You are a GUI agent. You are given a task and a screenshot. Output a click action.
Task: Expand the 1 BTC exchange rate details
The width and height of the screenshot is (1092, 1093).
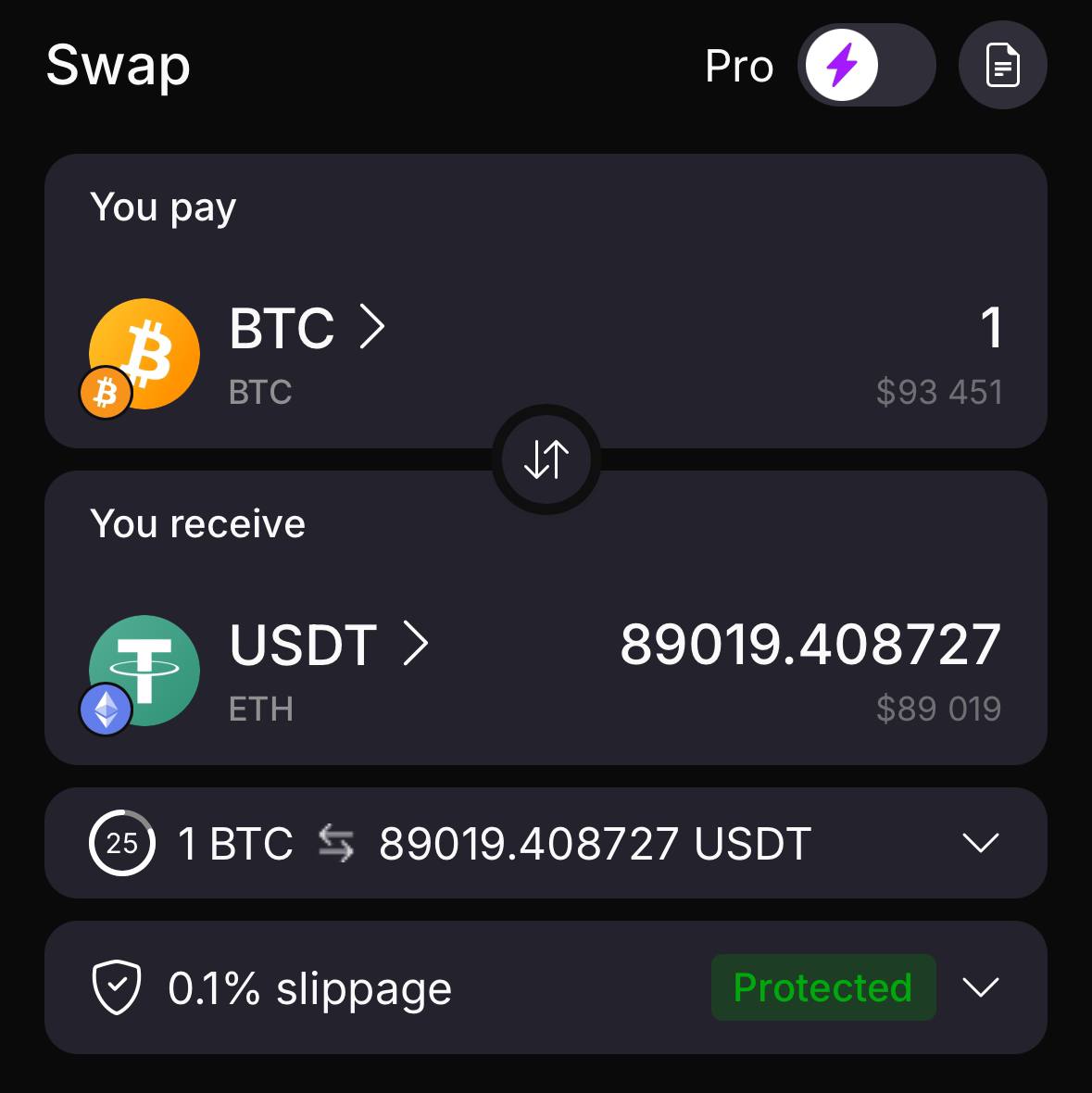[980, 843]
